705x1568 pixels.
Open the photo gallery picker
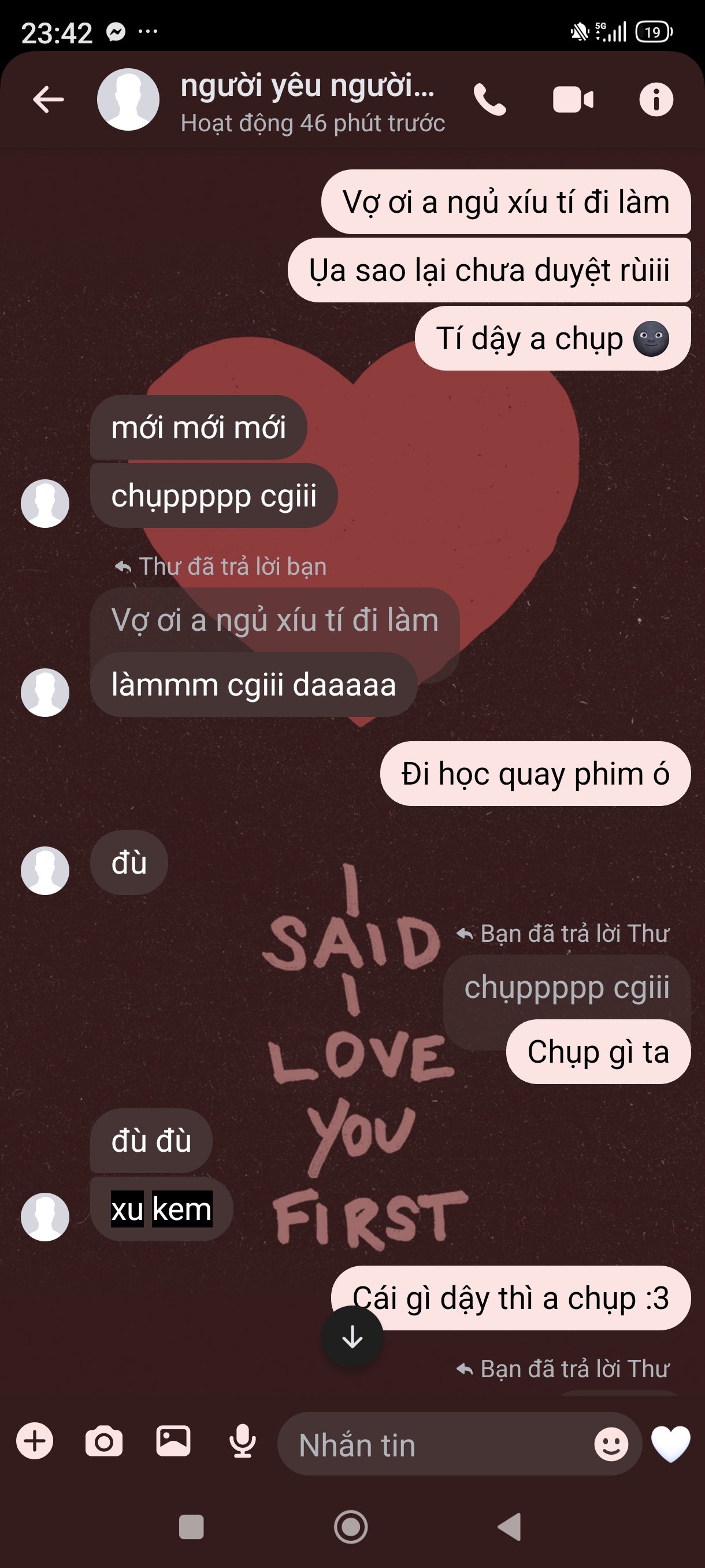pyautogui.click(x=173, y=1441)
